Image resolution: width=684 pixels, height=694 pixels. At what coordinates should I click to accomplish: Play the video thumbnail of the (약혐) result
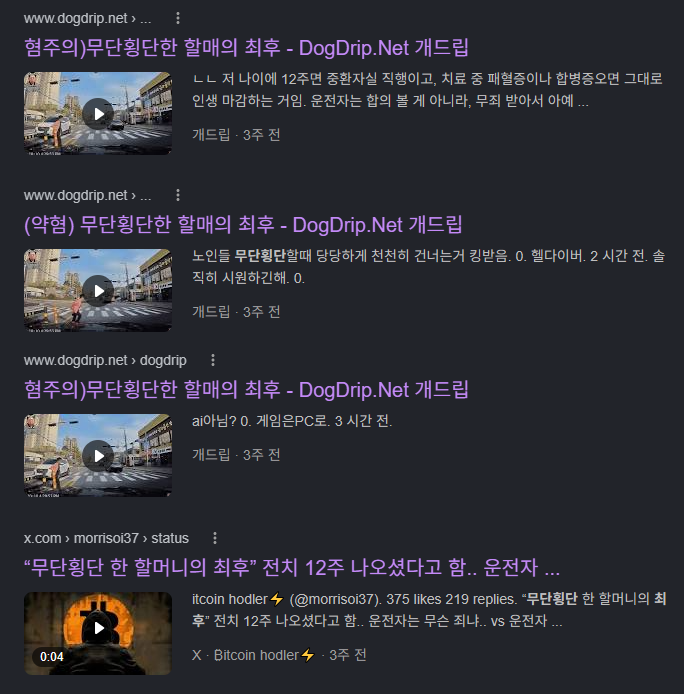[x=98, y=290]
